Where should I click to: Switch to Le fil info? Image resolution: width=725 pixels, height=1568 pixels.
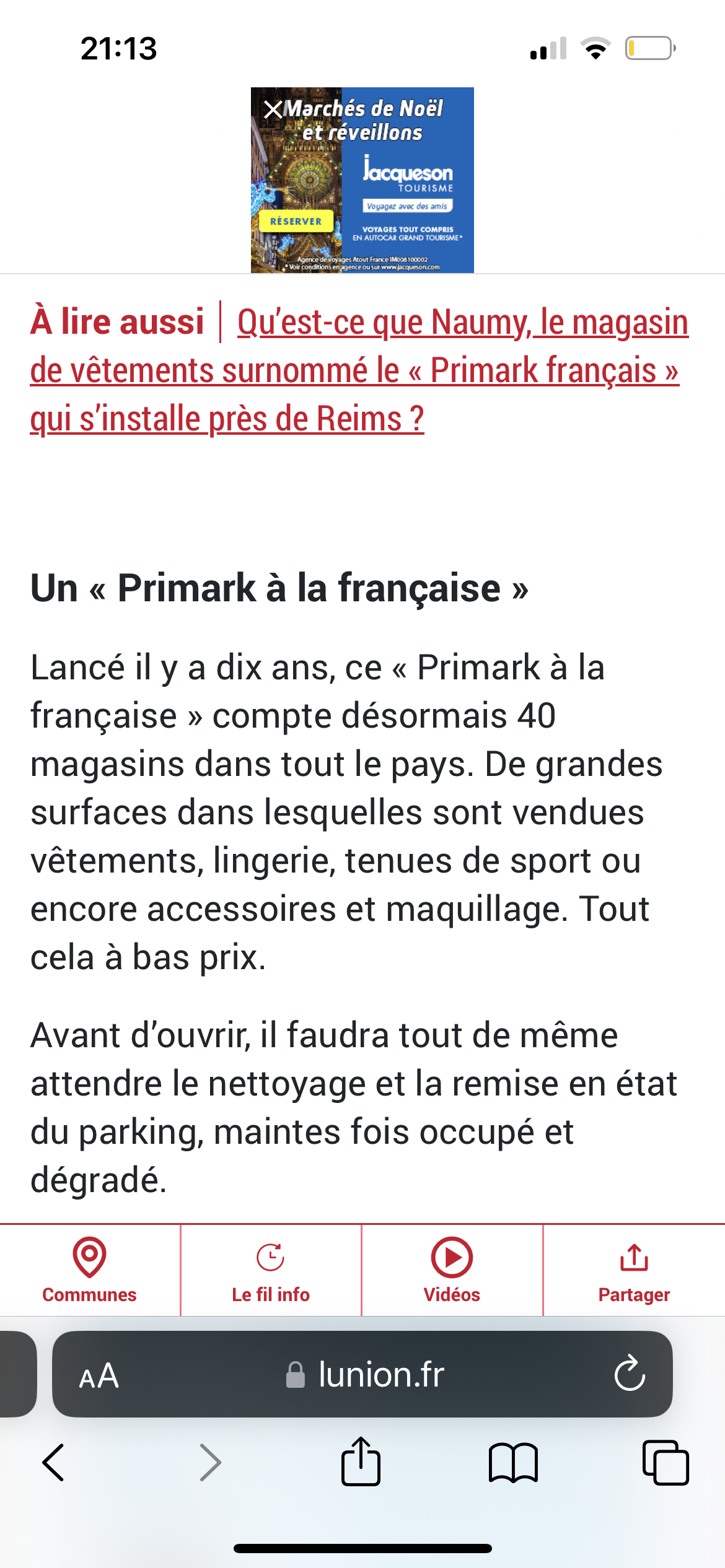pyautogui.click(x=271, y=1270)
